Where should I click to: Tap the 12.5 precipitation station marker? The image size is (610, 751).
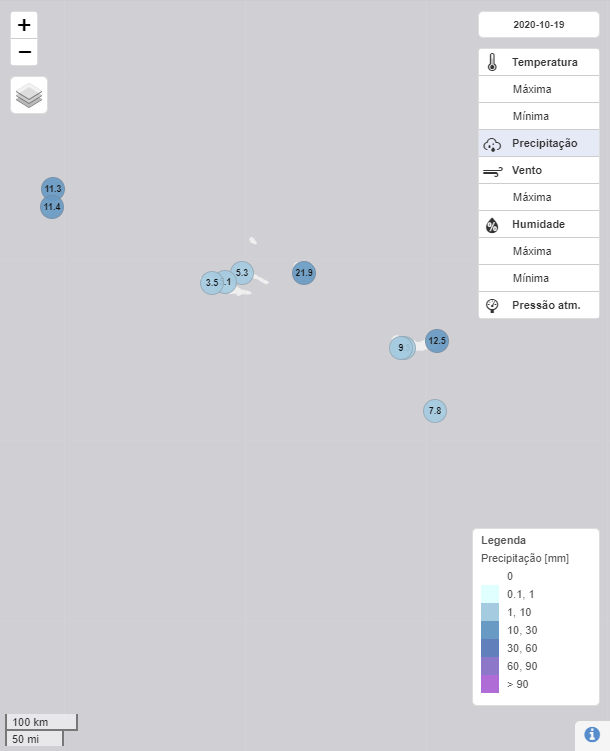(437, 341)
